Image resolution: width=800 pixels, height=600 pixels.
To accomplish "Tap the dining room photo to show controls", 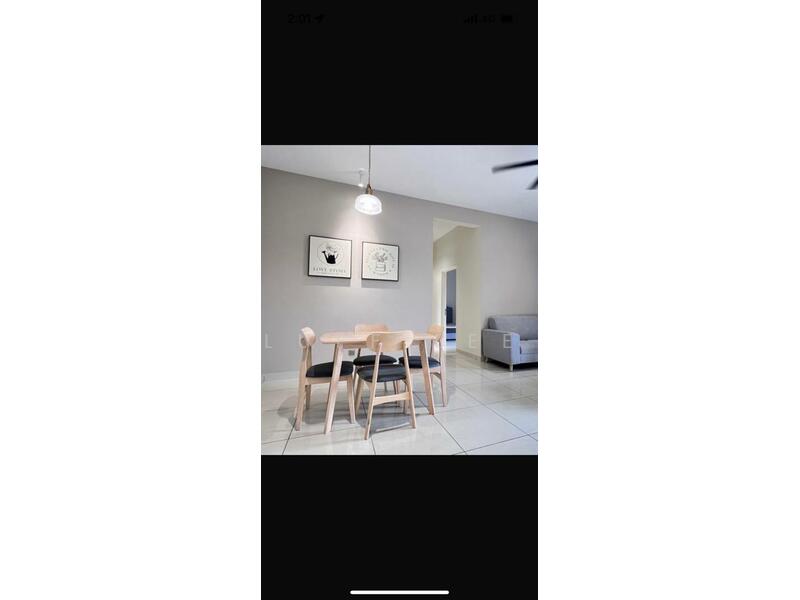I will pyautogui.click(x=399, y=300).
